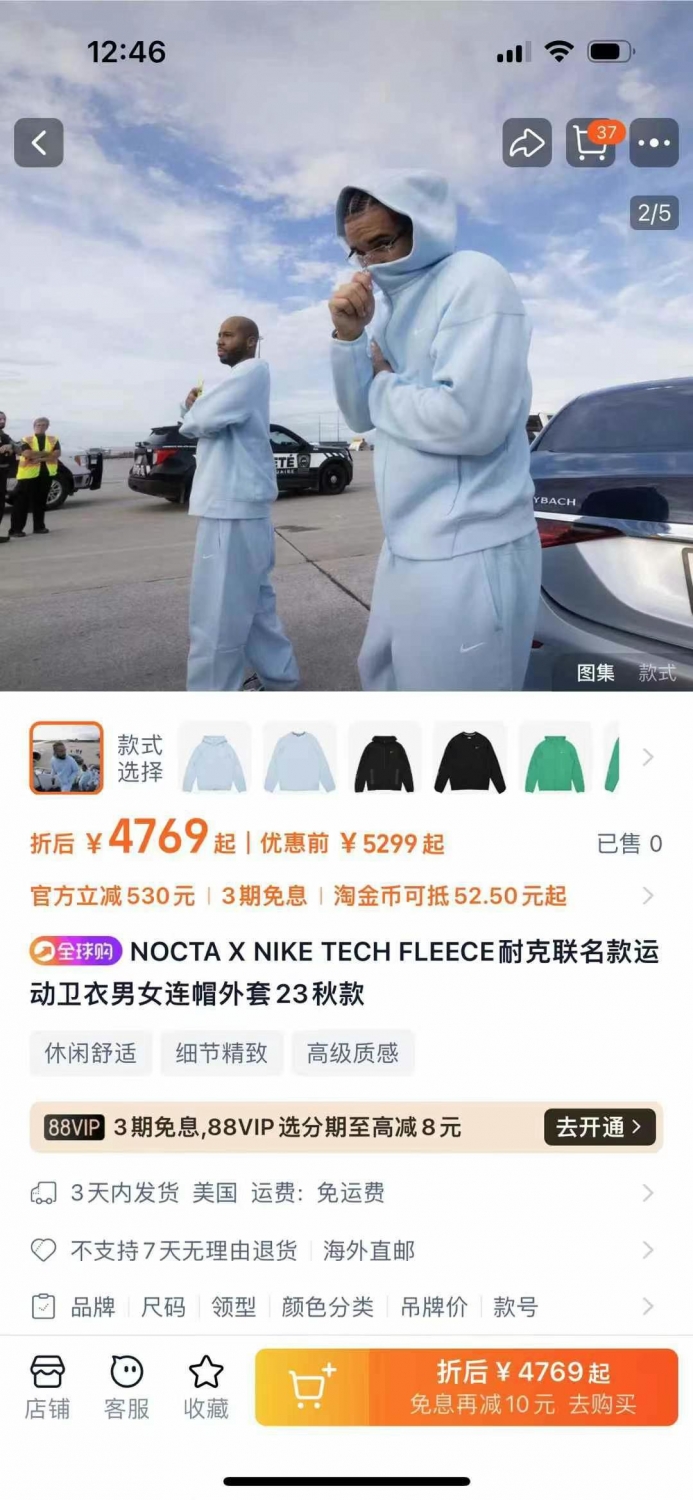View the 不支持7天无理由退货 return policy

click(x=346, y=1250)
